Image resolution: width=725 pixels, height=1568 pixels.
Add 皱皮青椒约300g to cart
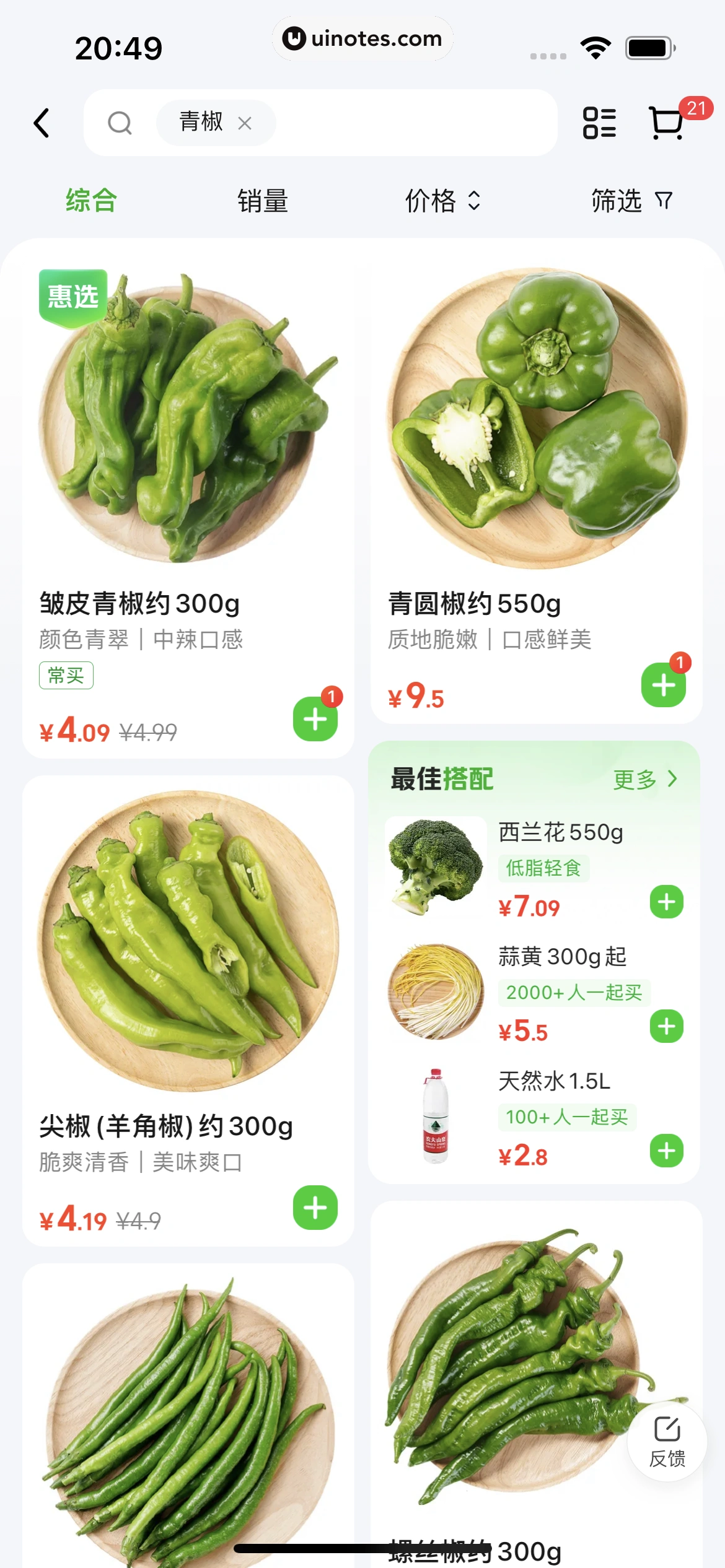coord(315,719)
